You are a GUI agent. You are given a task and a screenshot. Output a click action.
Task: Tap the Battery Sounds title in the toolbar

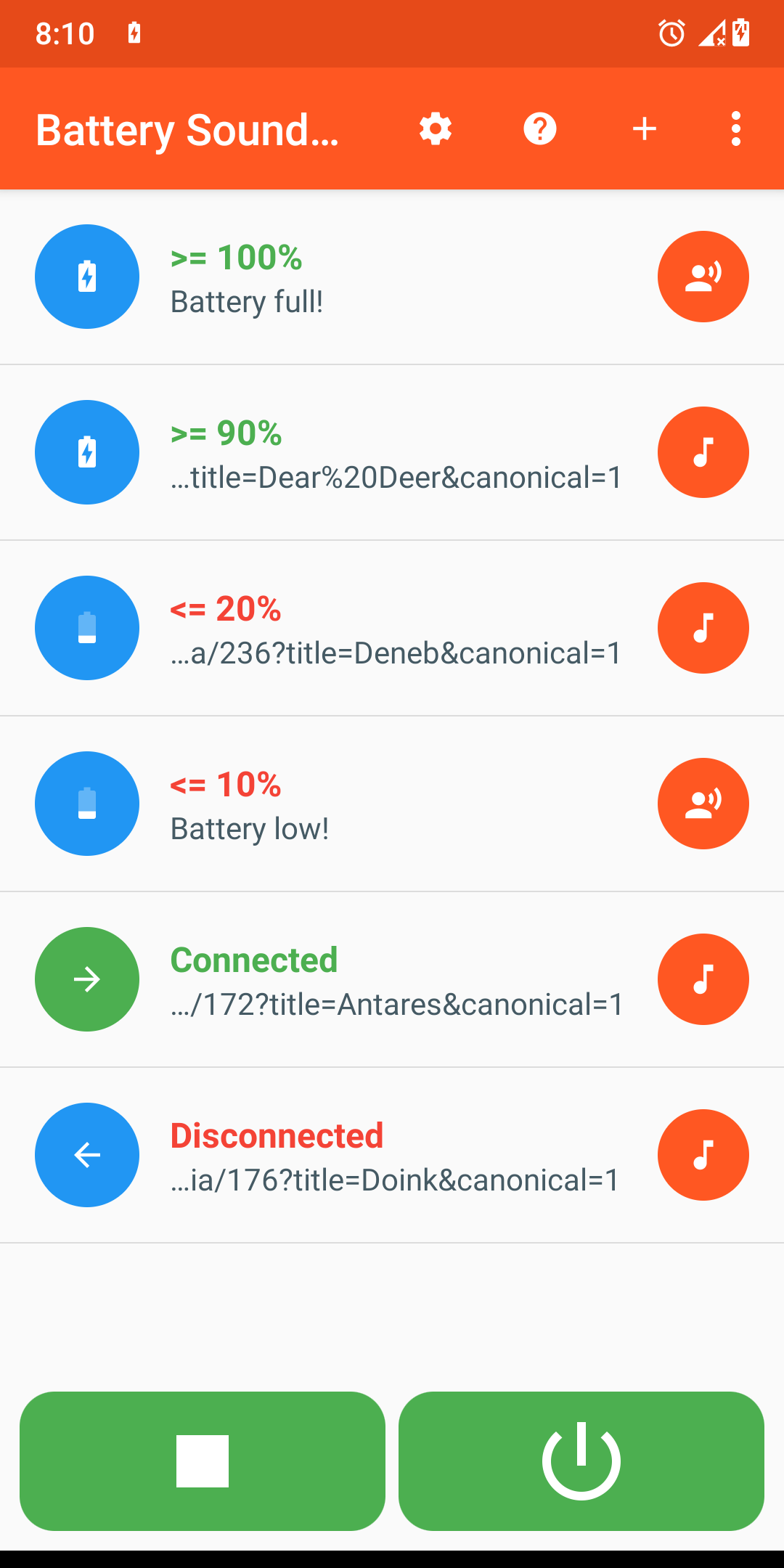pos(188,129)
